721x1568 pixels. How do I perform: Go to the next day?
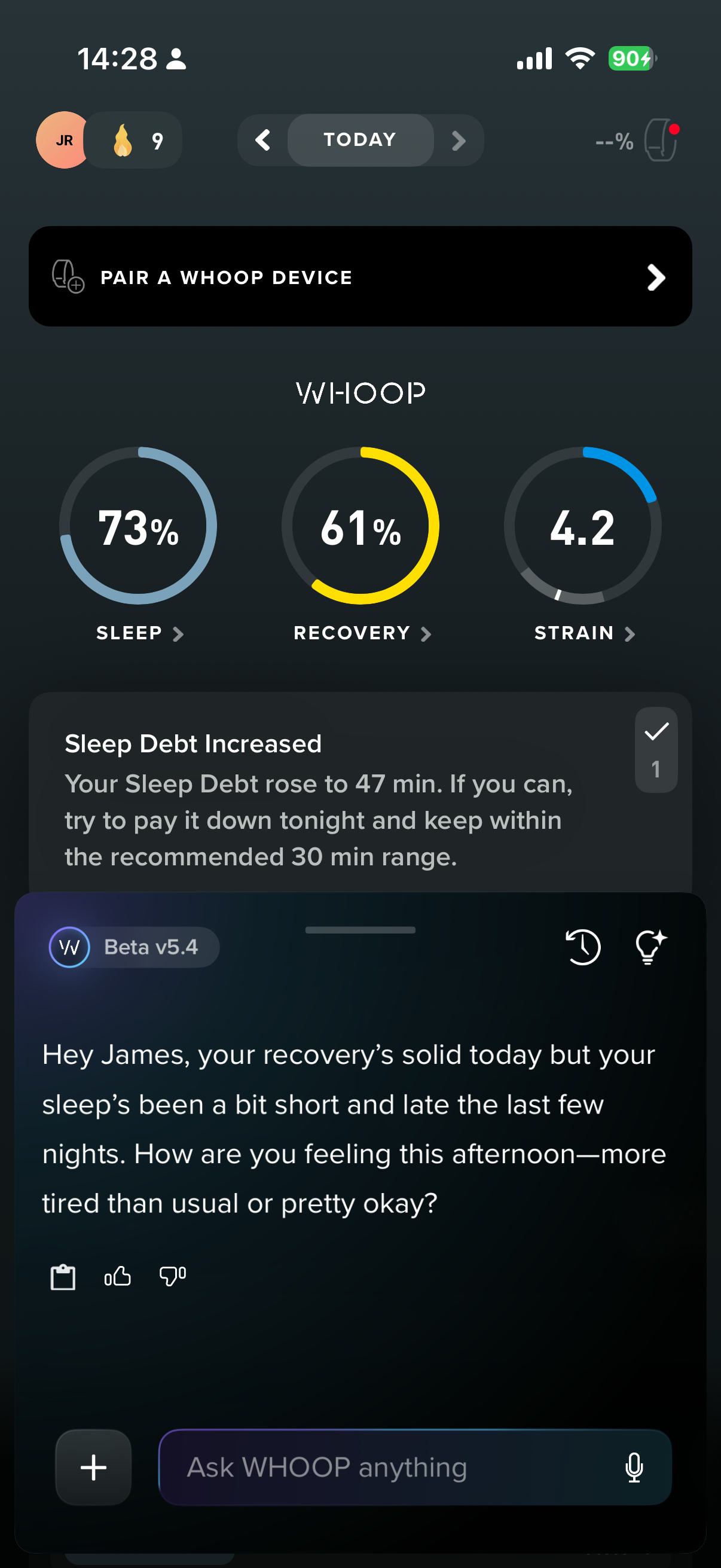[459, 141]
